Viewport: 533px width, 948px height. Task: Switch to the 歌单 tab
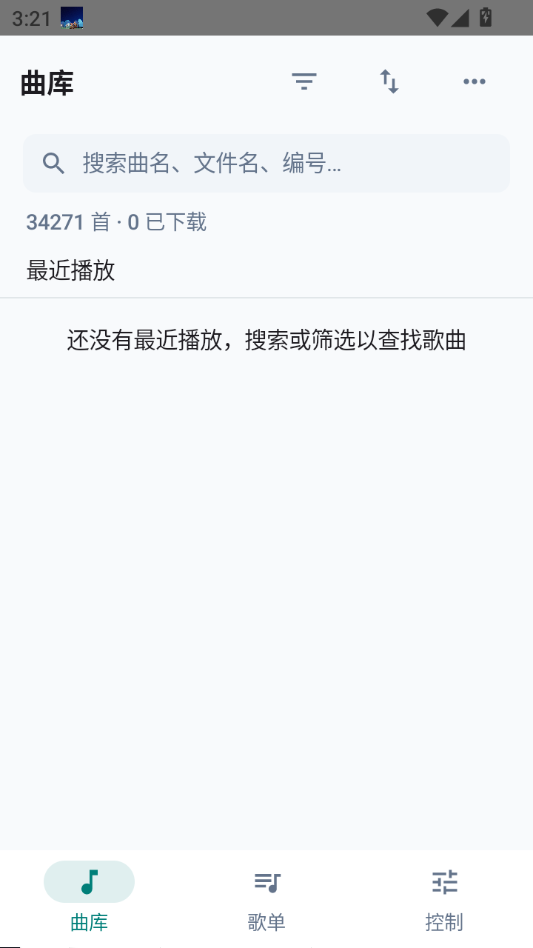tap(266, 898)
